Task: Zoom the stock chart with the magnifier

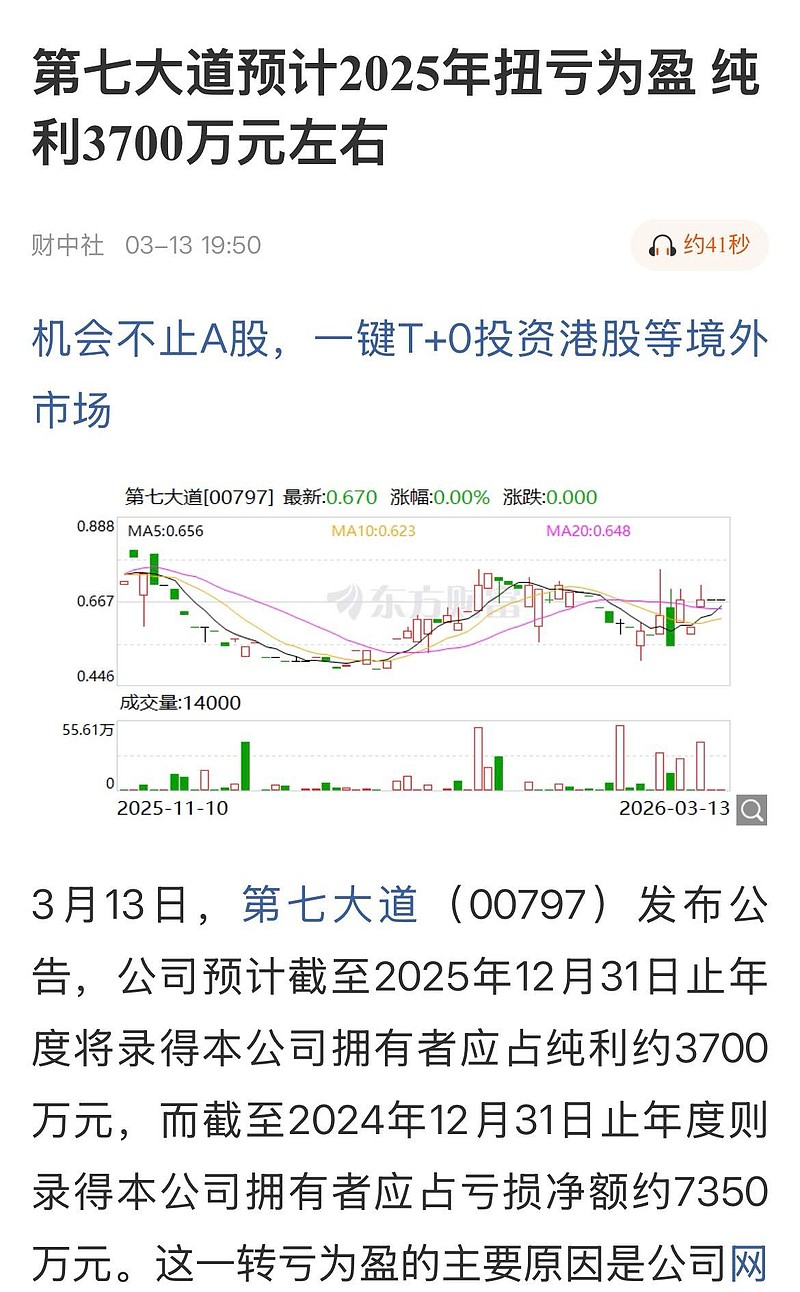Action: click(752, 809)
